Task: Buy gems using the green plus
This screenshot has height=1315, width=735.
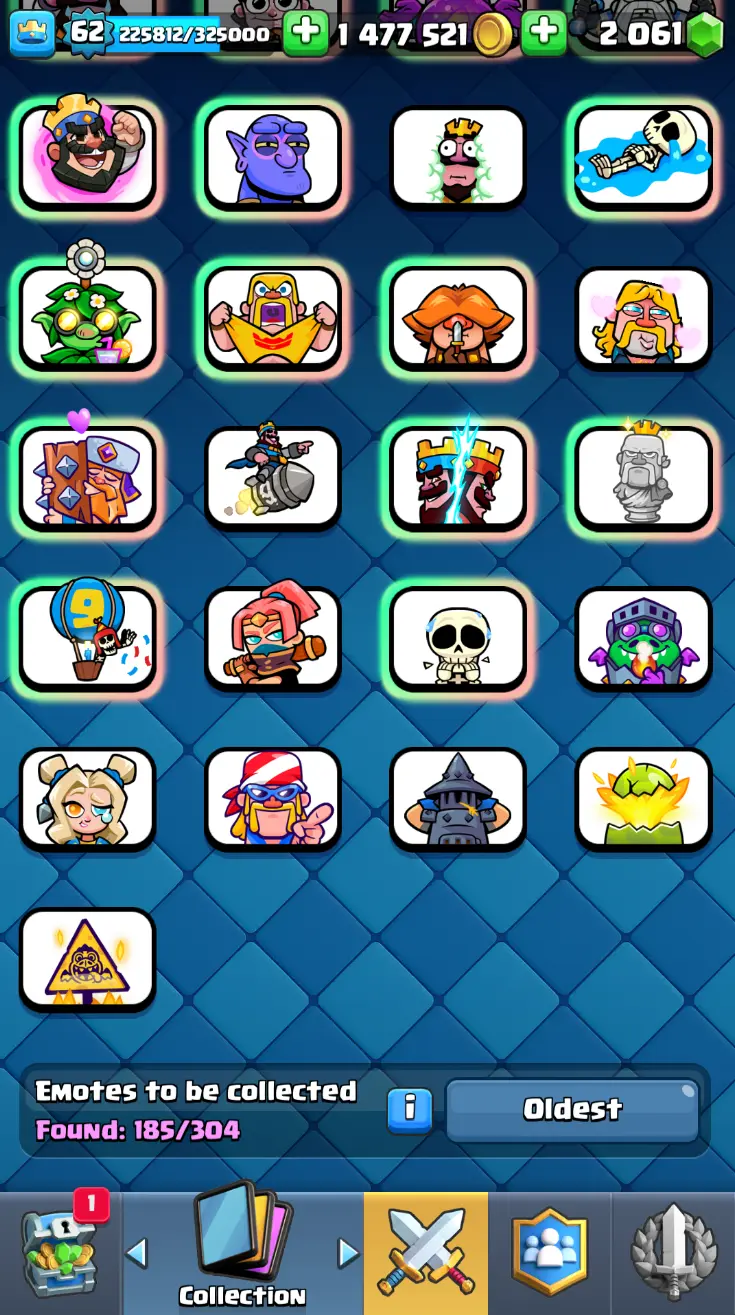Action: tap(543, 33)
